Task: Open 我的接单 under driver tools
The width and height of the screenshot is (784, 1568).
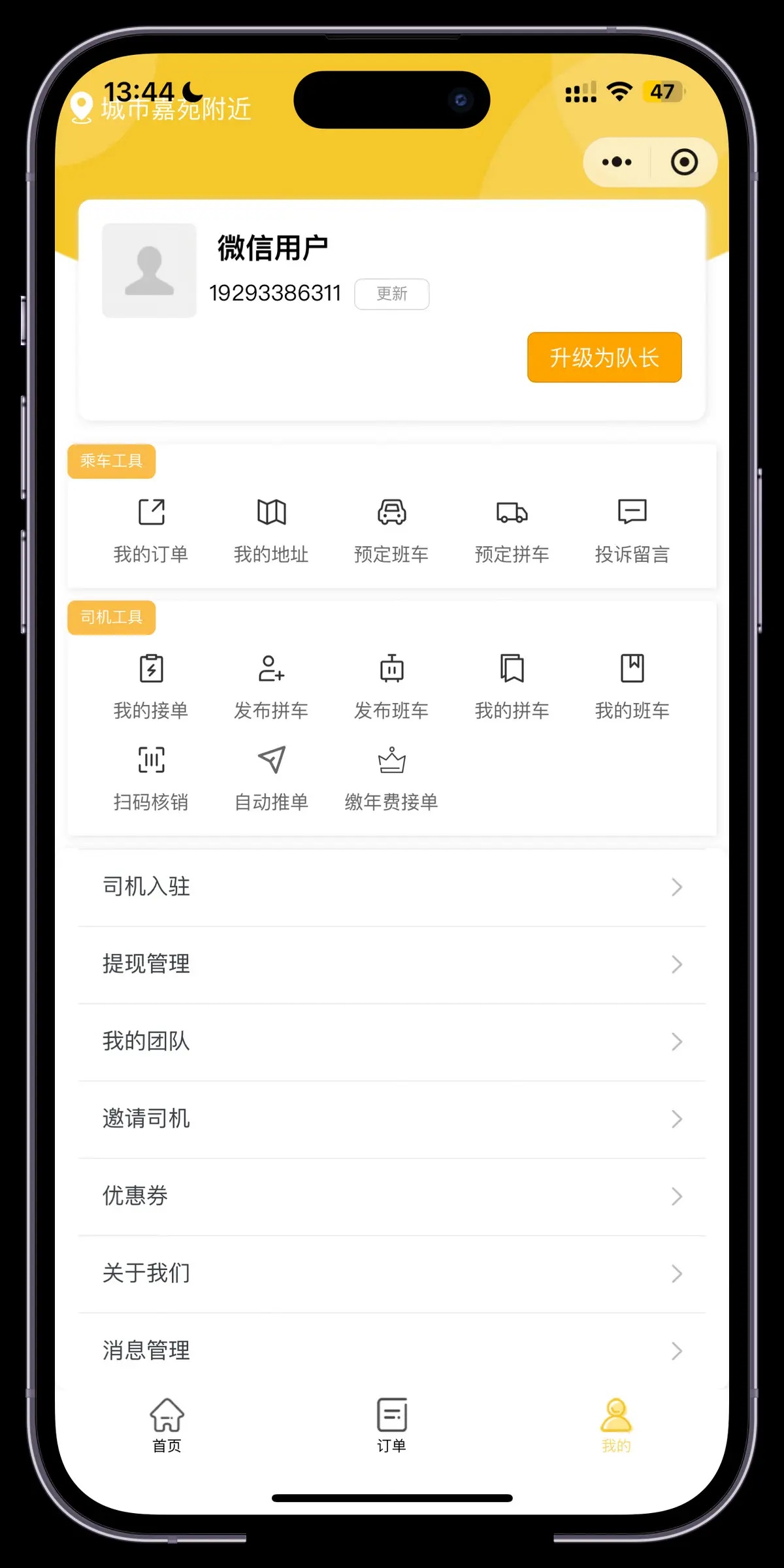Action: click(x=151, y=686)
